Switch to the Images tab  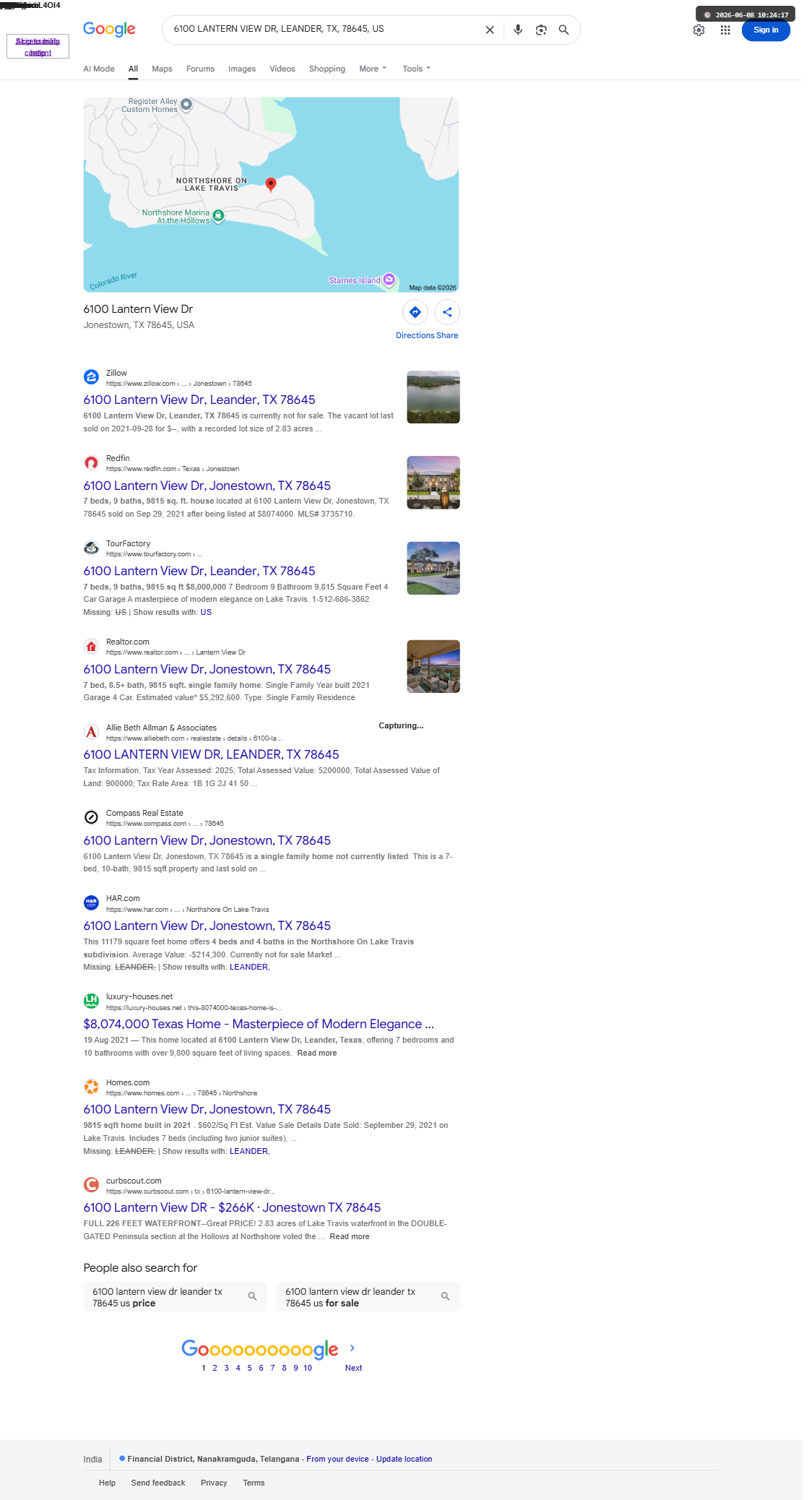[242, 69]
